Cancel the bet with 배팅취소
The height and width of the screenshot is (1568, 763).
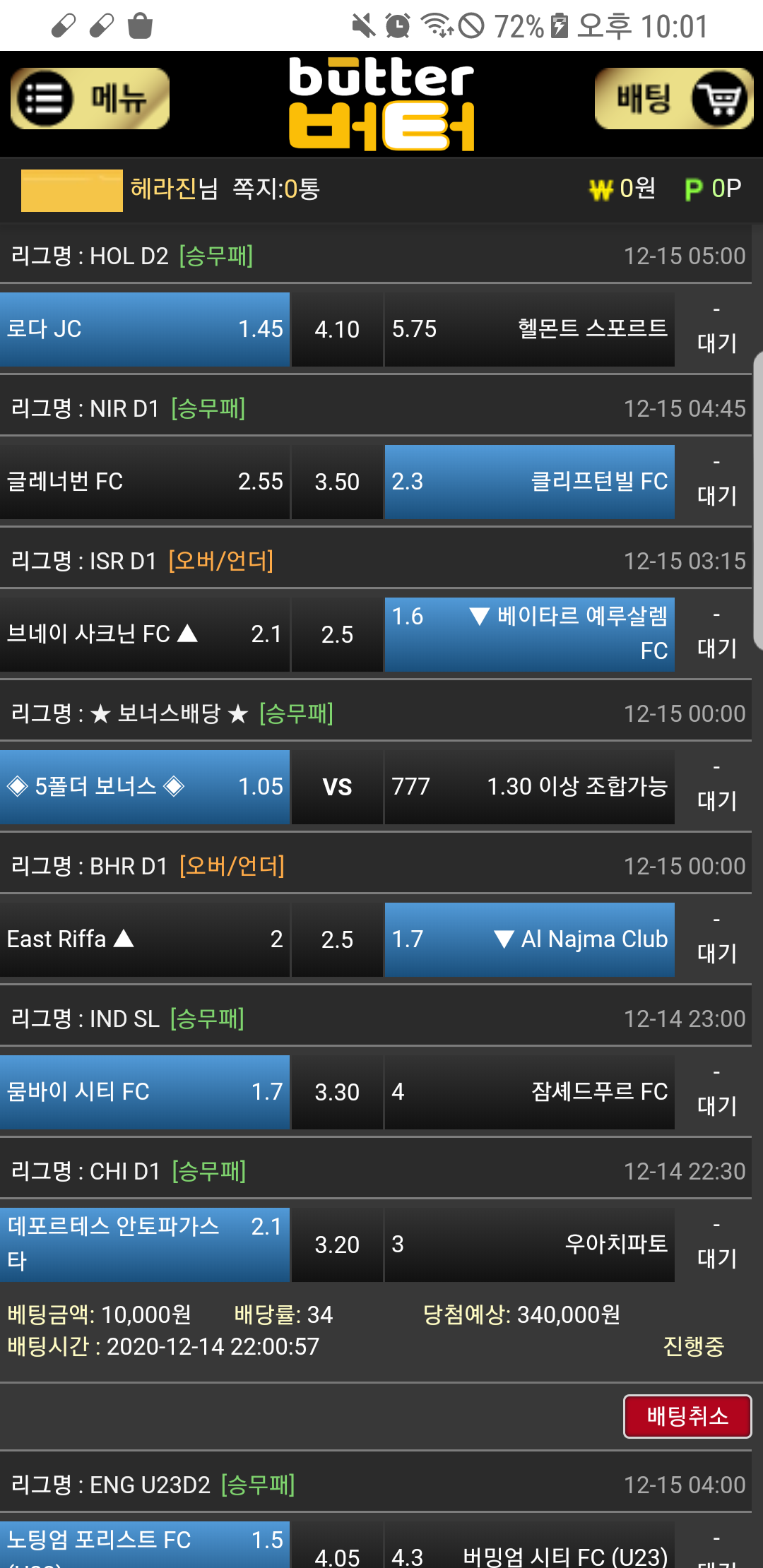[x=687, y=1416]
